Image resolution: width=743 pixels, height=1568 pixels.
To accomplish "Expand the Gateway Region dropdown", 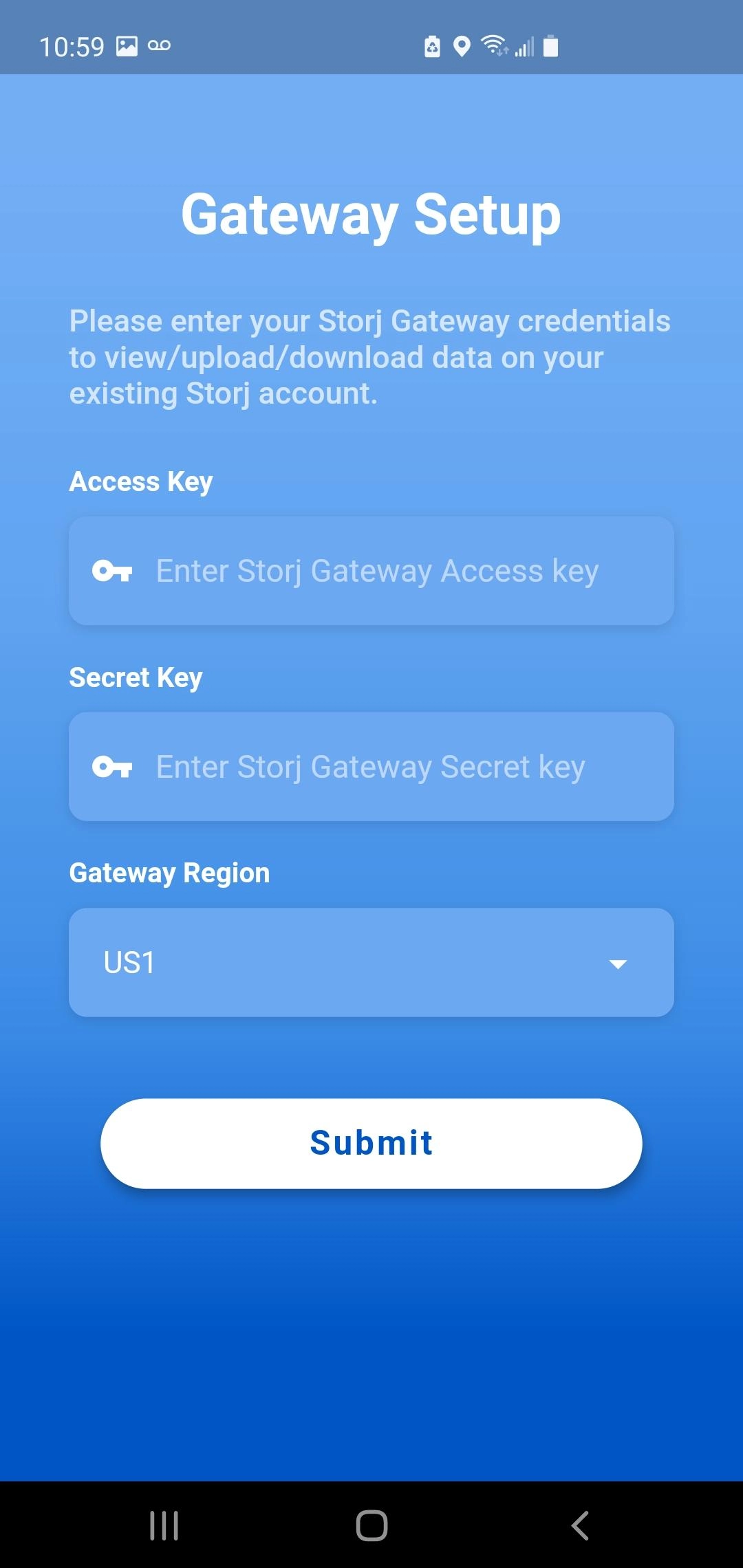I will (371, 962).
